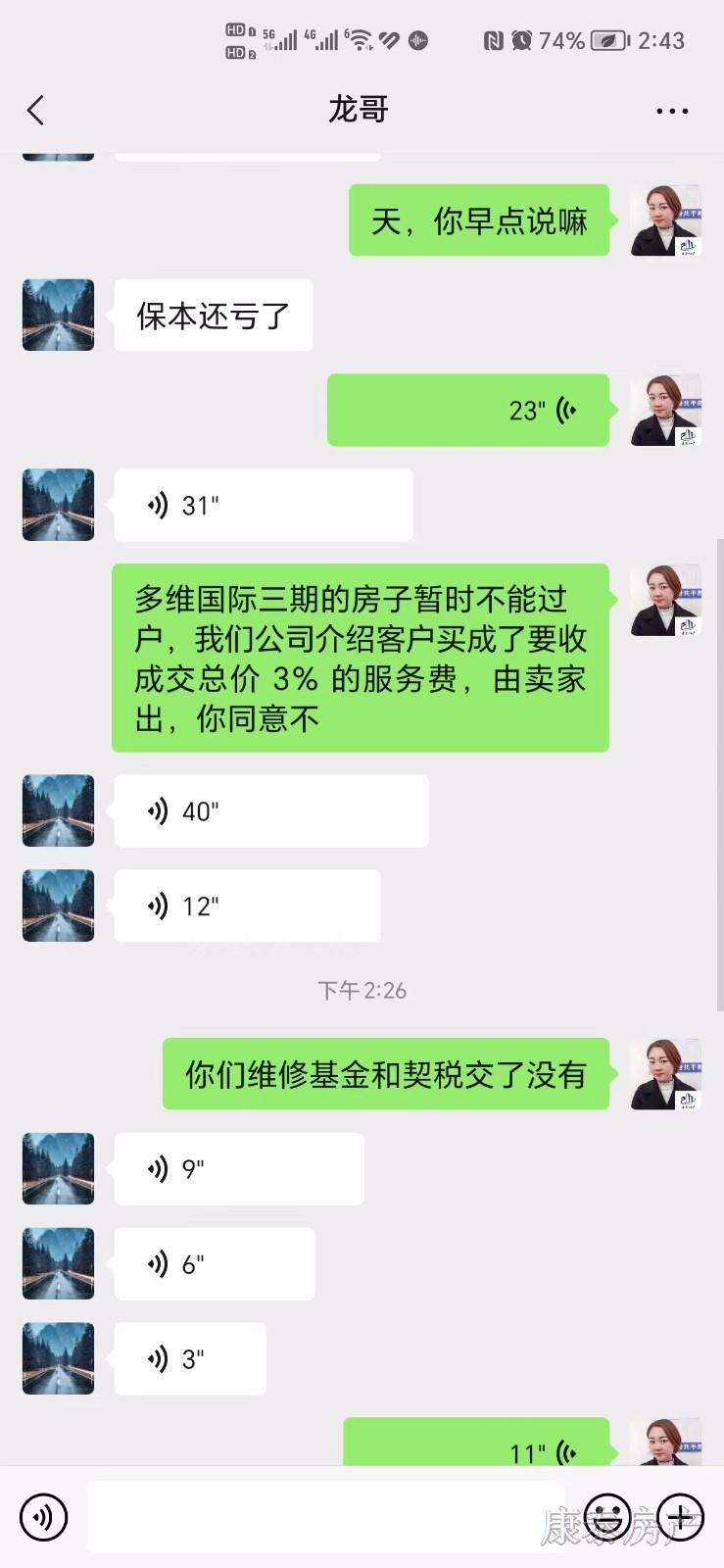
Task: Open the chat info overflow menu
Action: coord(671,111)
